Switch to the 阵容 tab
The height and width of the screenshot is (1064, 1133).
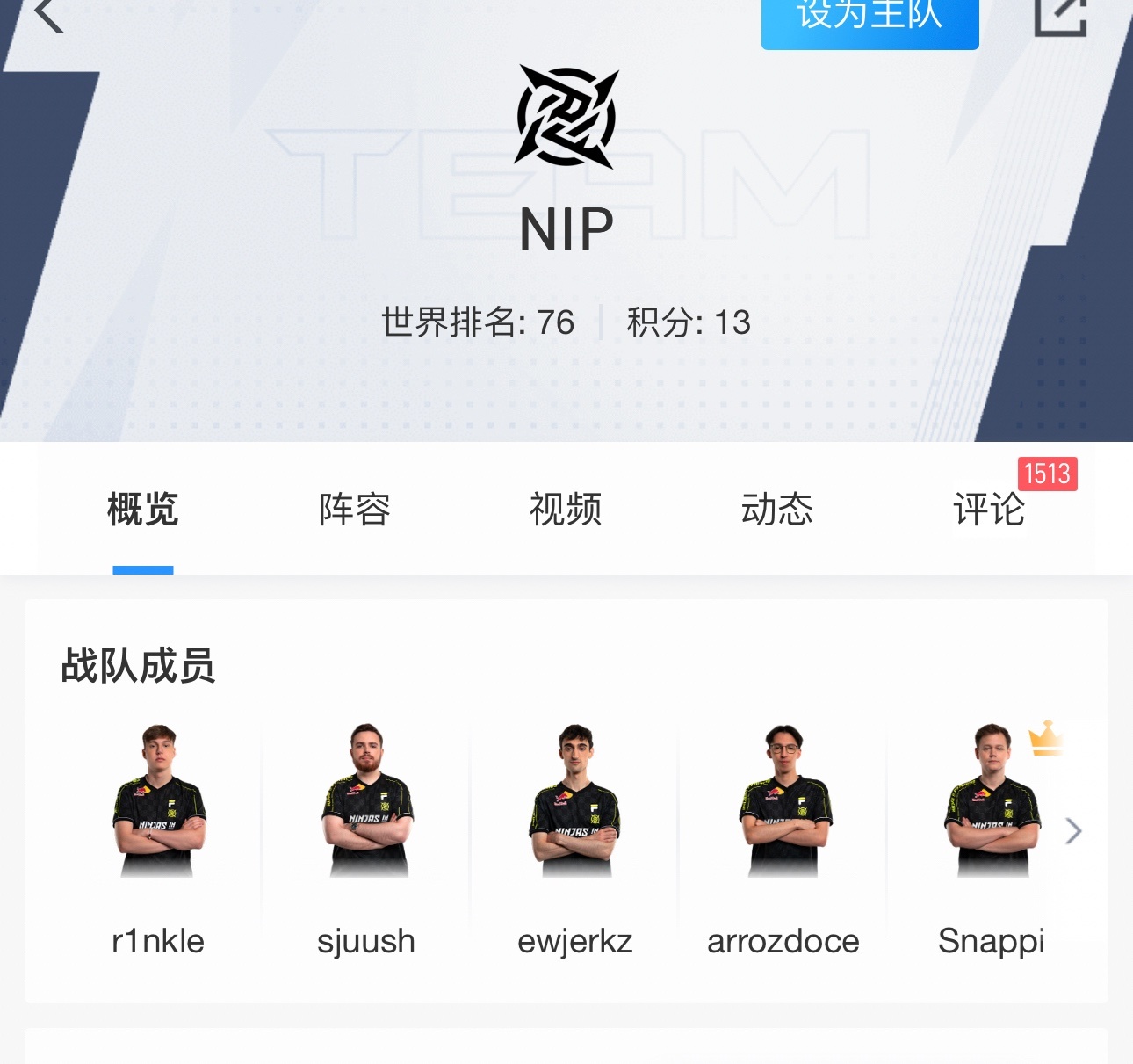[354, 510]
